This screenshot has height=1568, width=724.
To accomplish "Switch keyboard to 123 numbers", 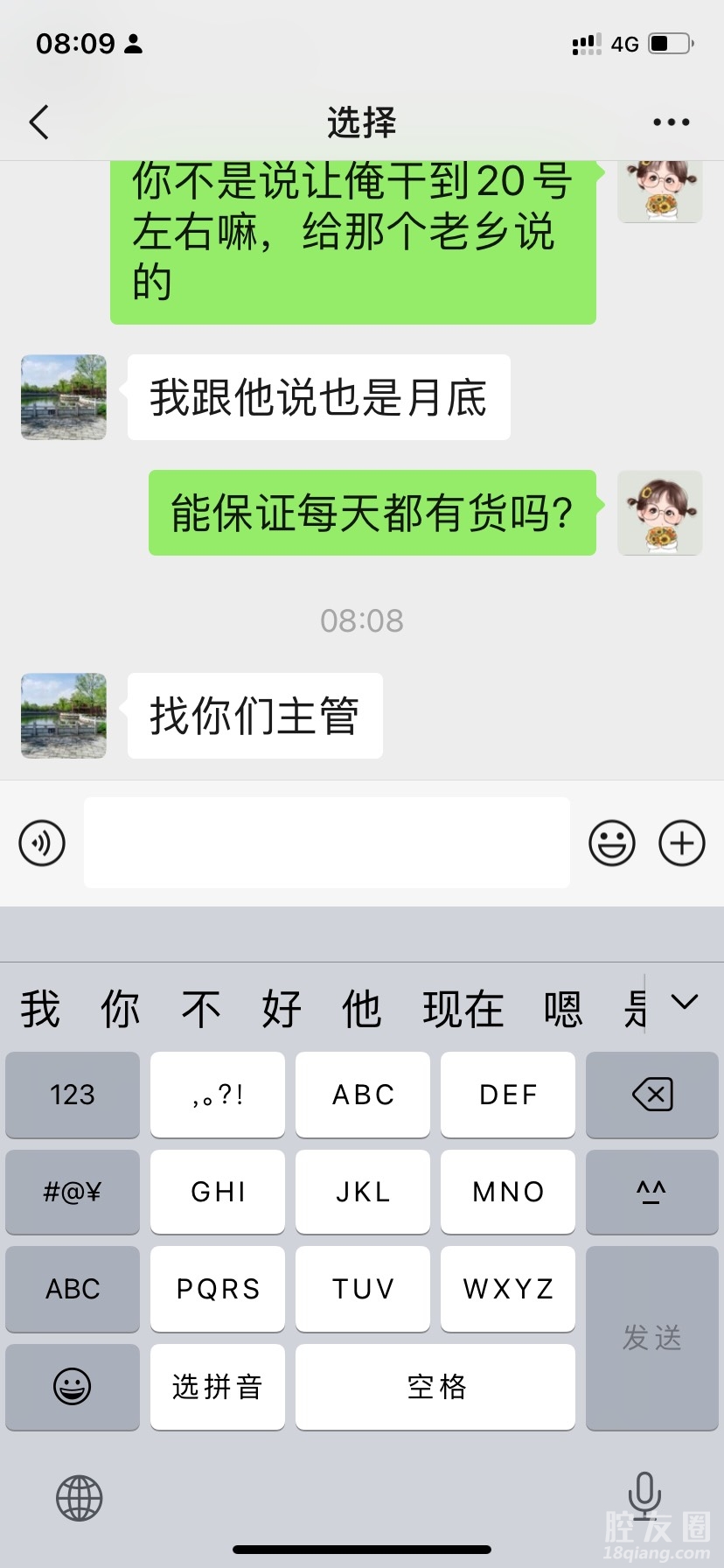I will pos(73,1095).
